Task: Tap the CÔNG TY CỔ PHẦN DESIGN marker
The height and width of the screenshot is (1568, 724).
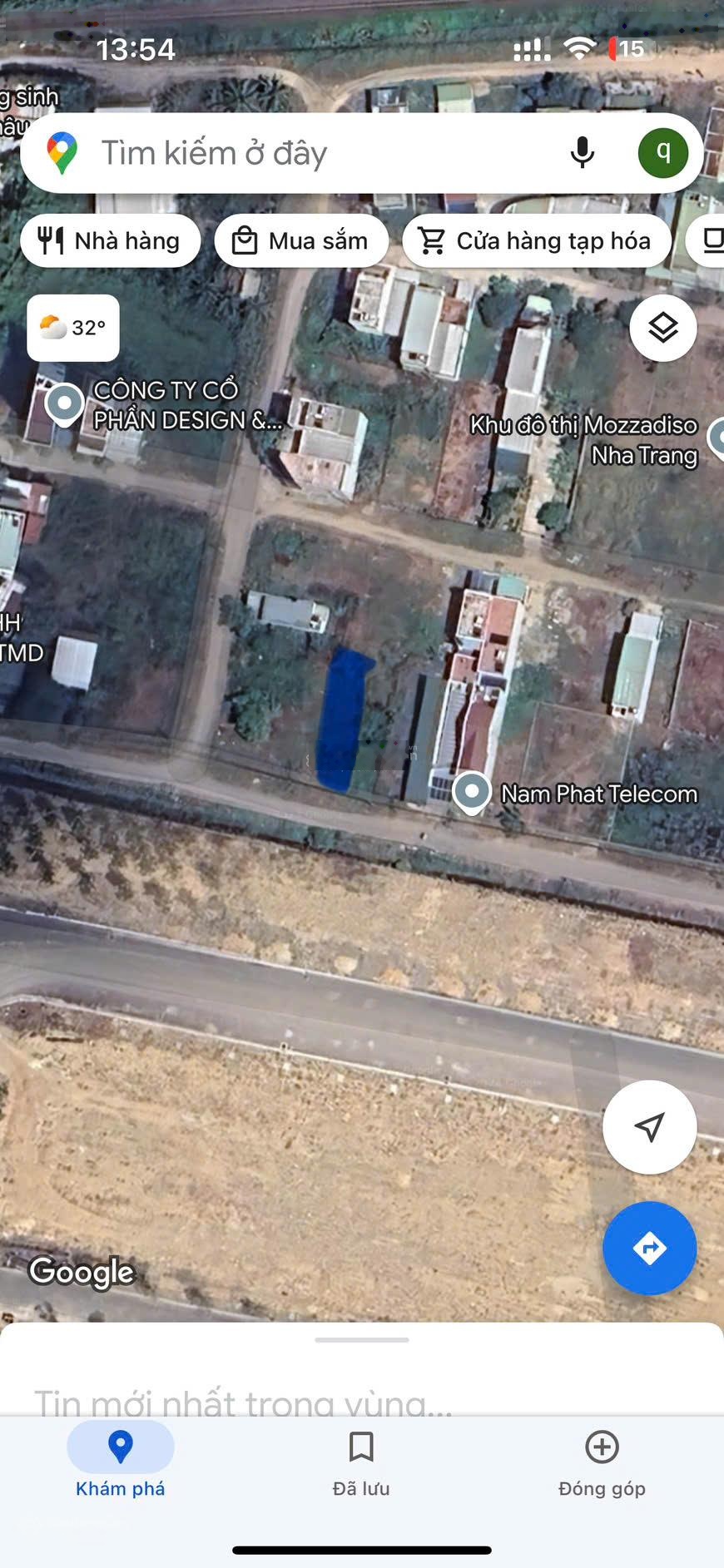Action: tap(64, 404)
